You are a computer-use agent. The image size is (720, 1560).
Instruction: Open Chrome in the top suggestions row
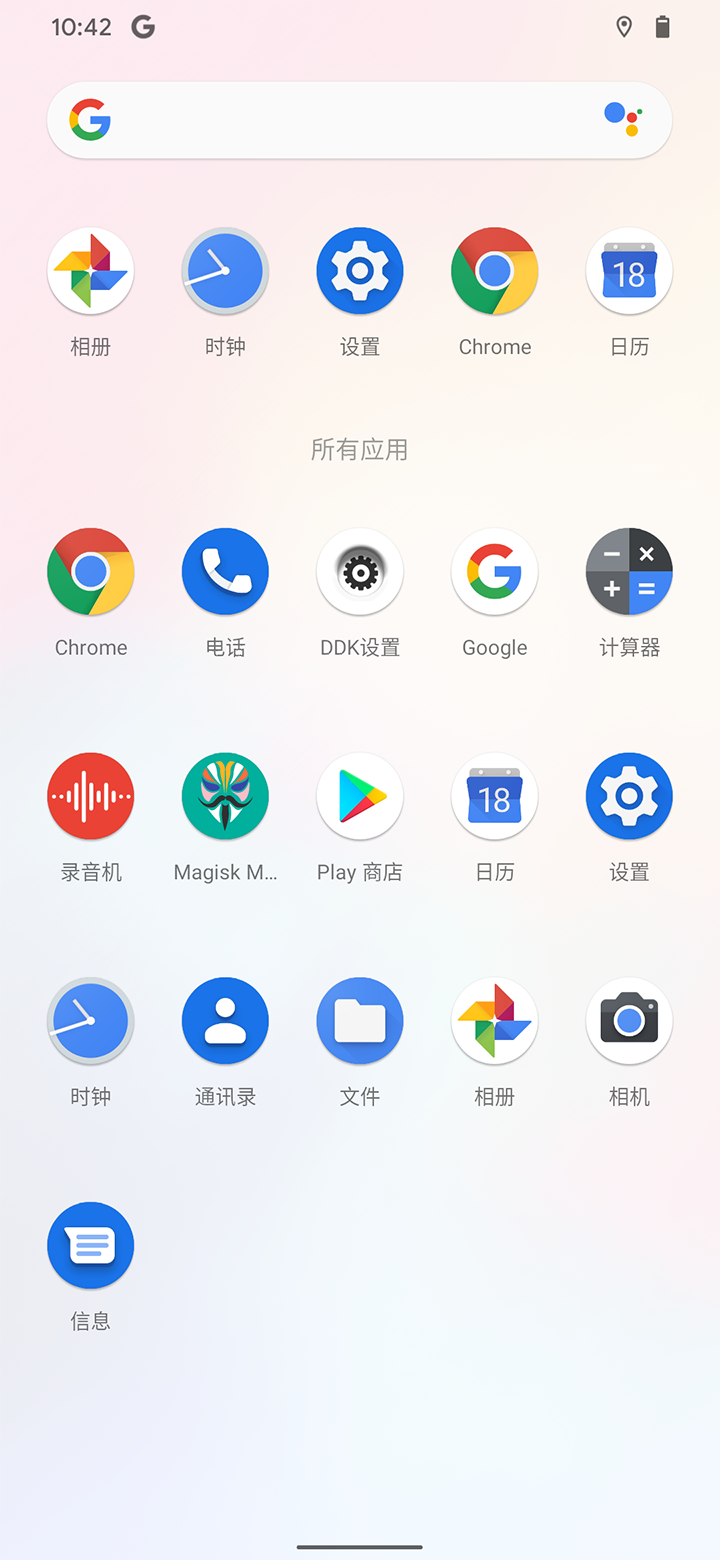pyautogui.click(x=495, y=271)
